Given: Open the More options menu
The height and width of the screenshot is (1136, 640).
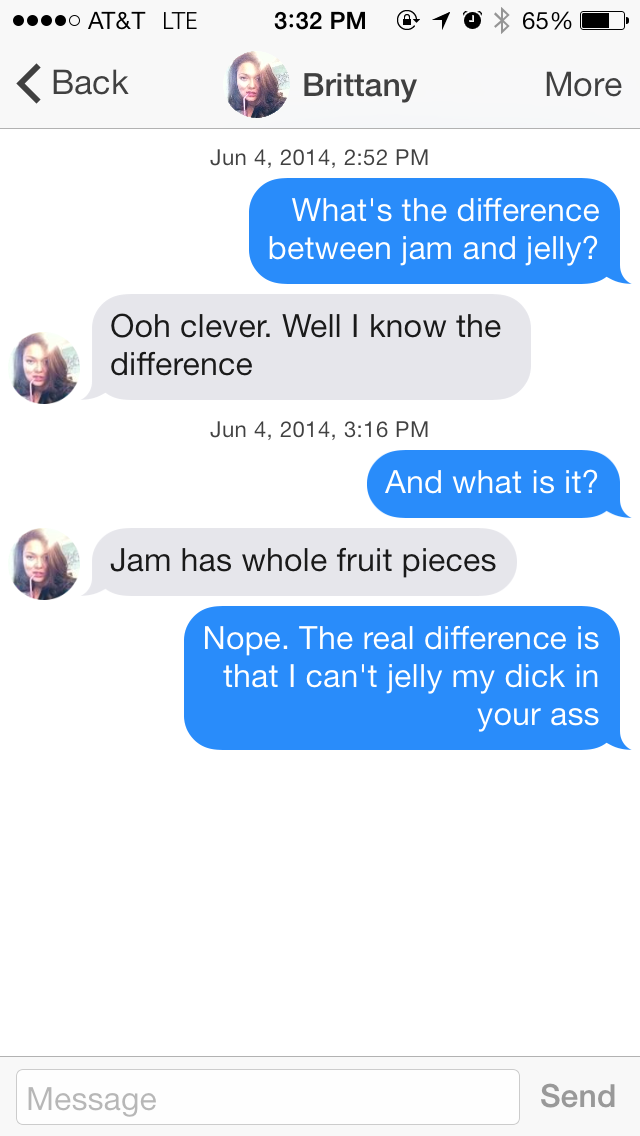Looking at the screenshot, I should 583,84.
